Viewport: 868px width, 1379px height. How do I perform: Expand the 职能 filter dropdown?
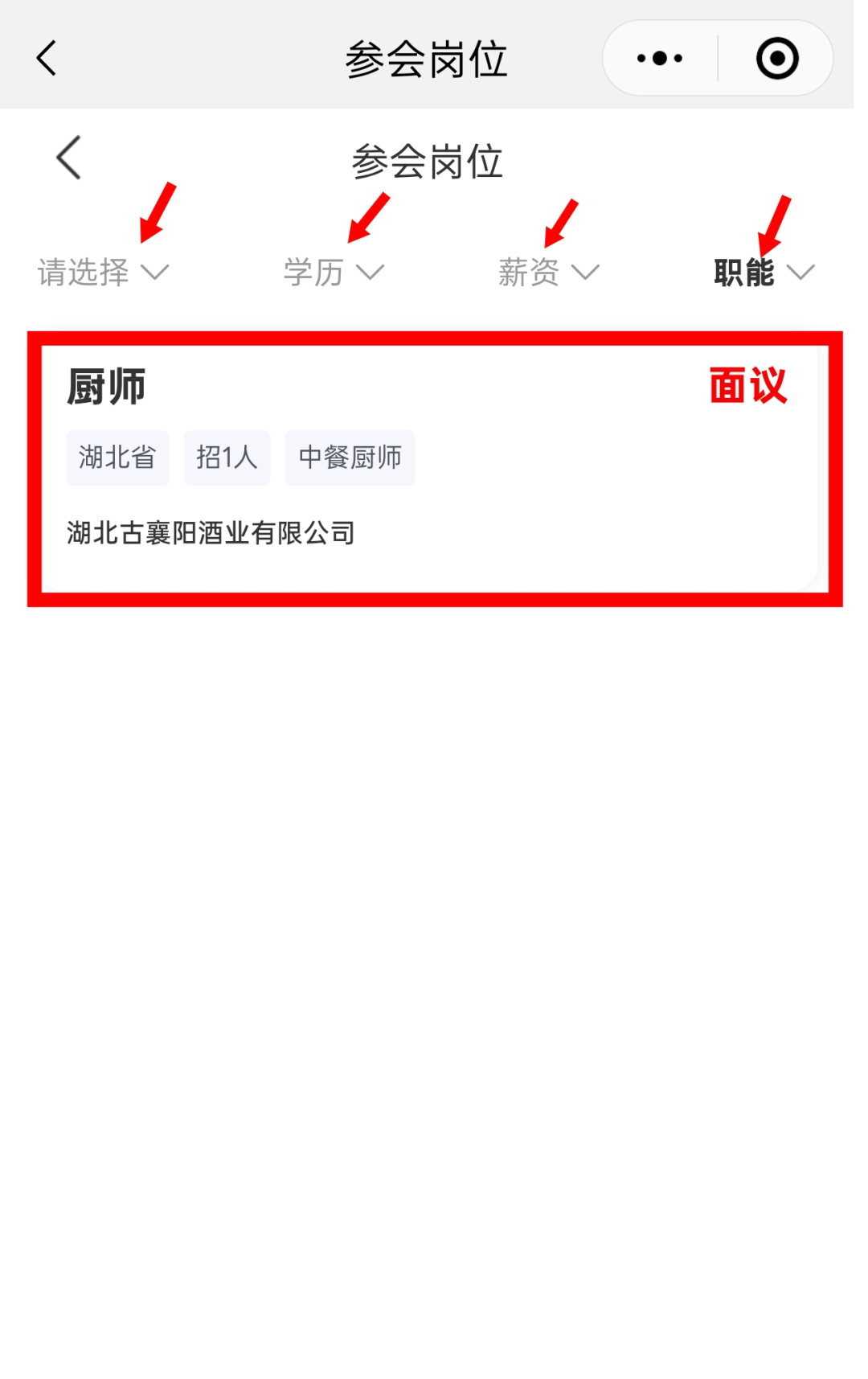click(764, 273)
